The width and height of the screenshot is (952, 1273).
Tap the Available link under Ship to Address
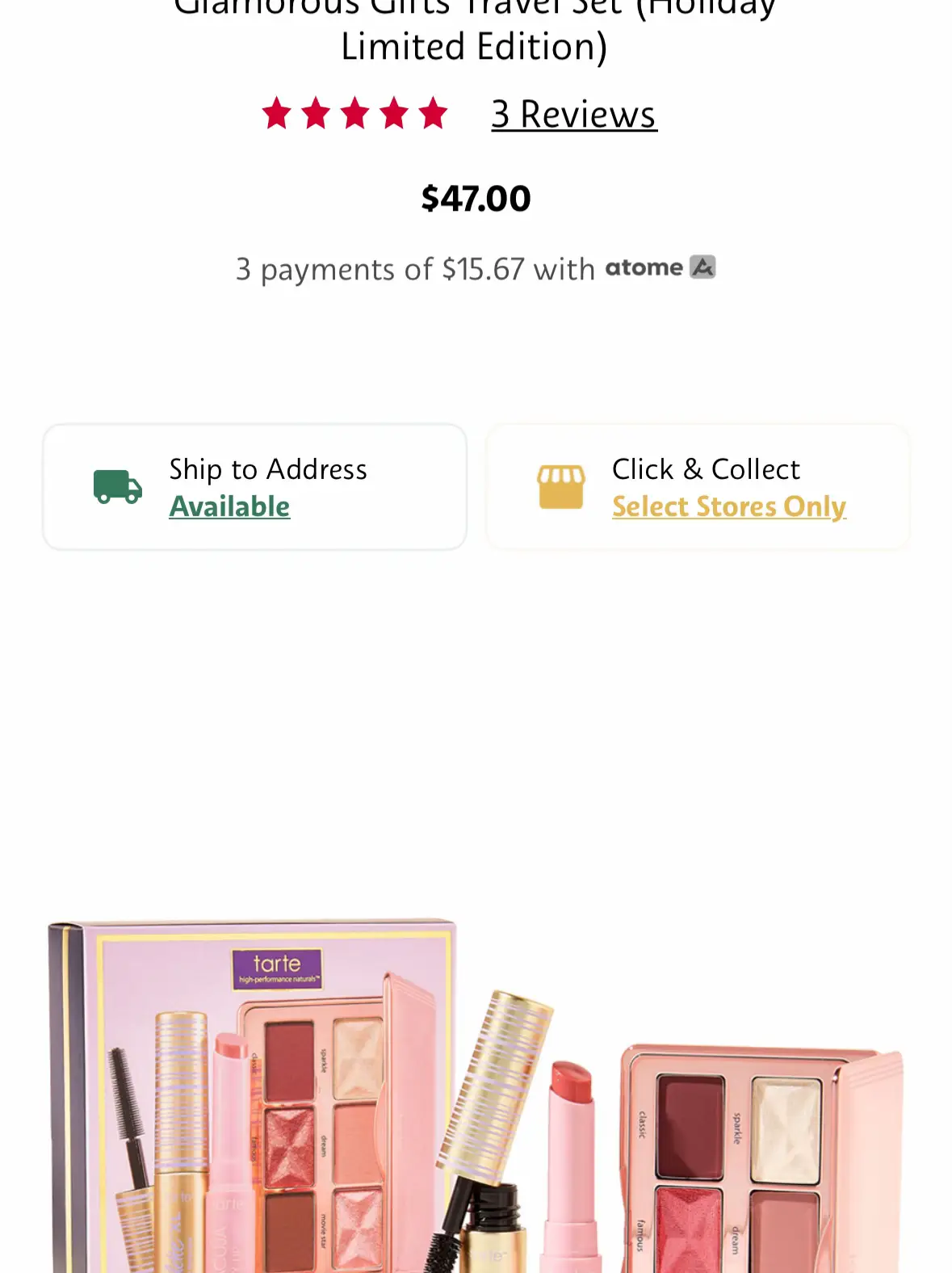point(229,506)
